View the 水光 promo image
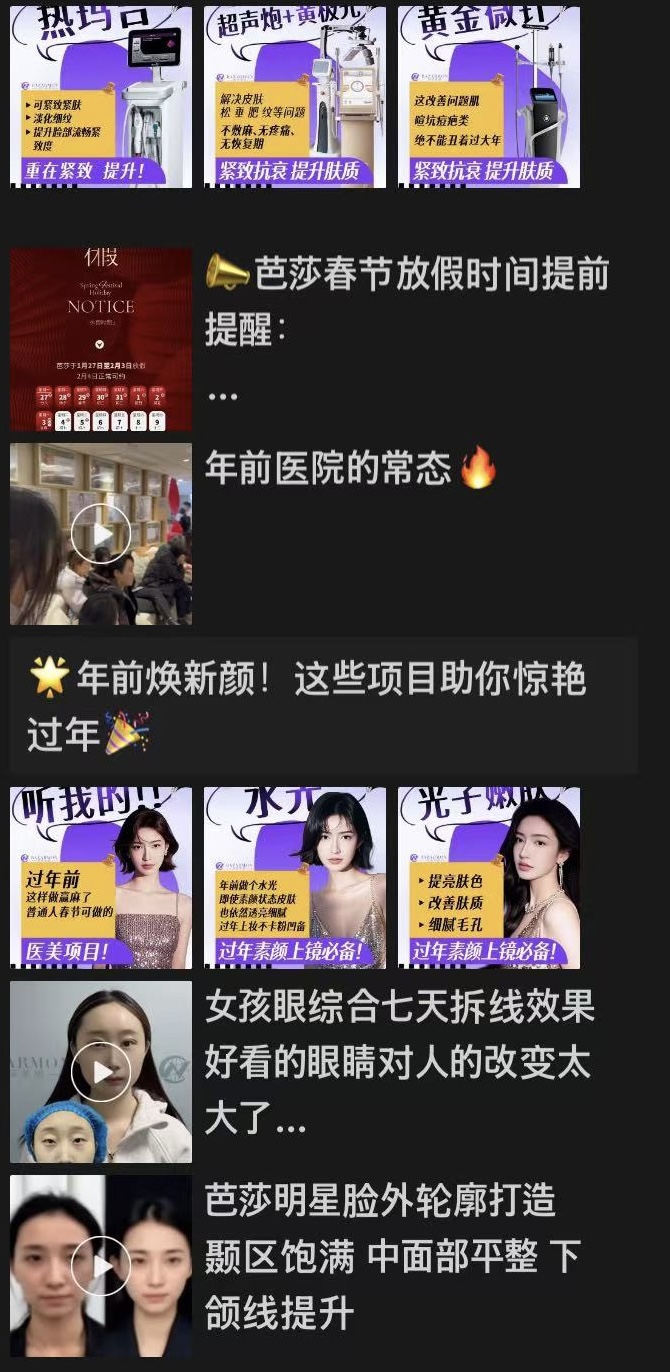Image resolution: width=670 pixels, height=1372 pixels. (294, 878)
